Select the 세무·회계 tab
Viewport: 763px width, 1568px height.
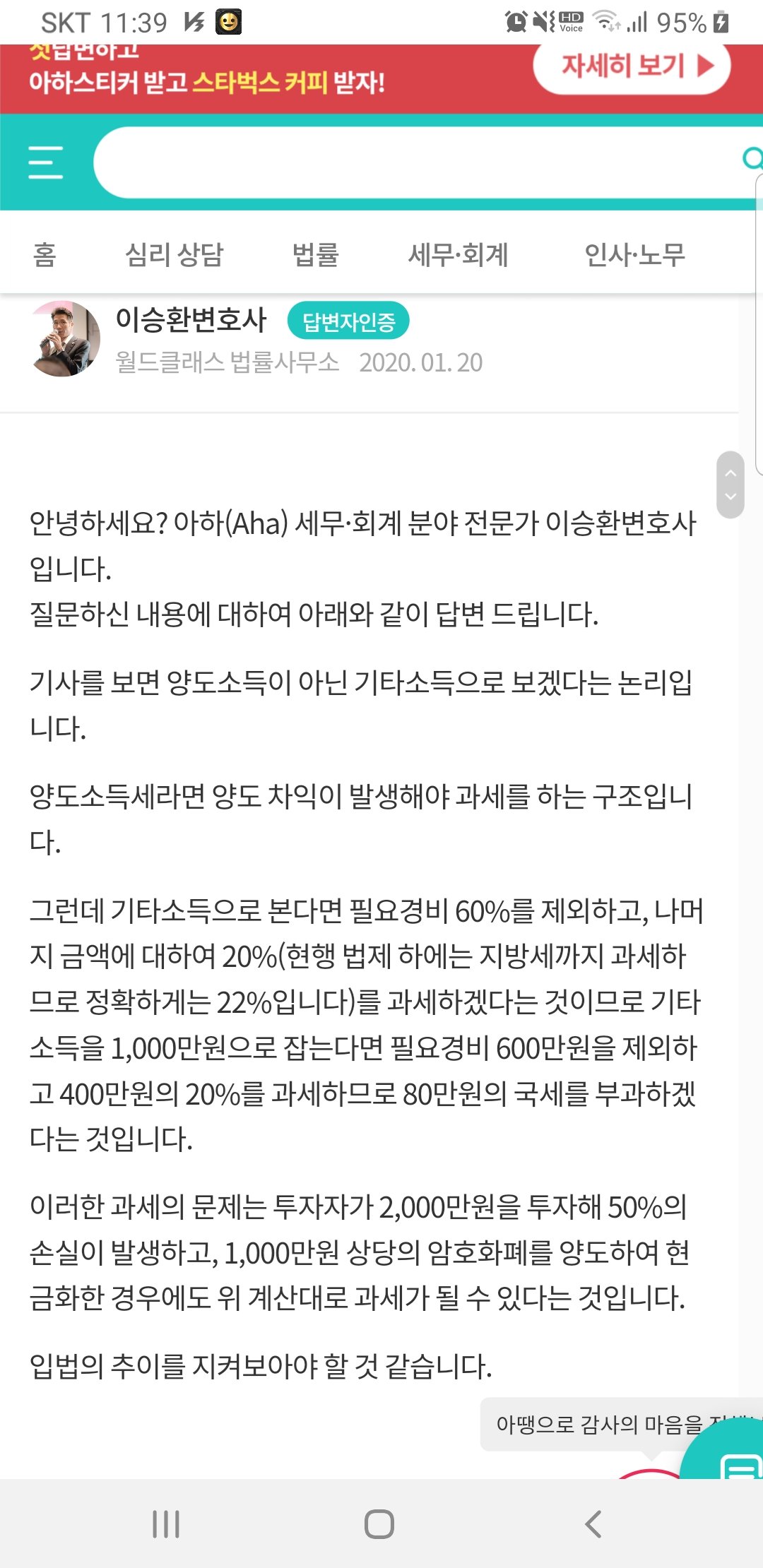458,254
